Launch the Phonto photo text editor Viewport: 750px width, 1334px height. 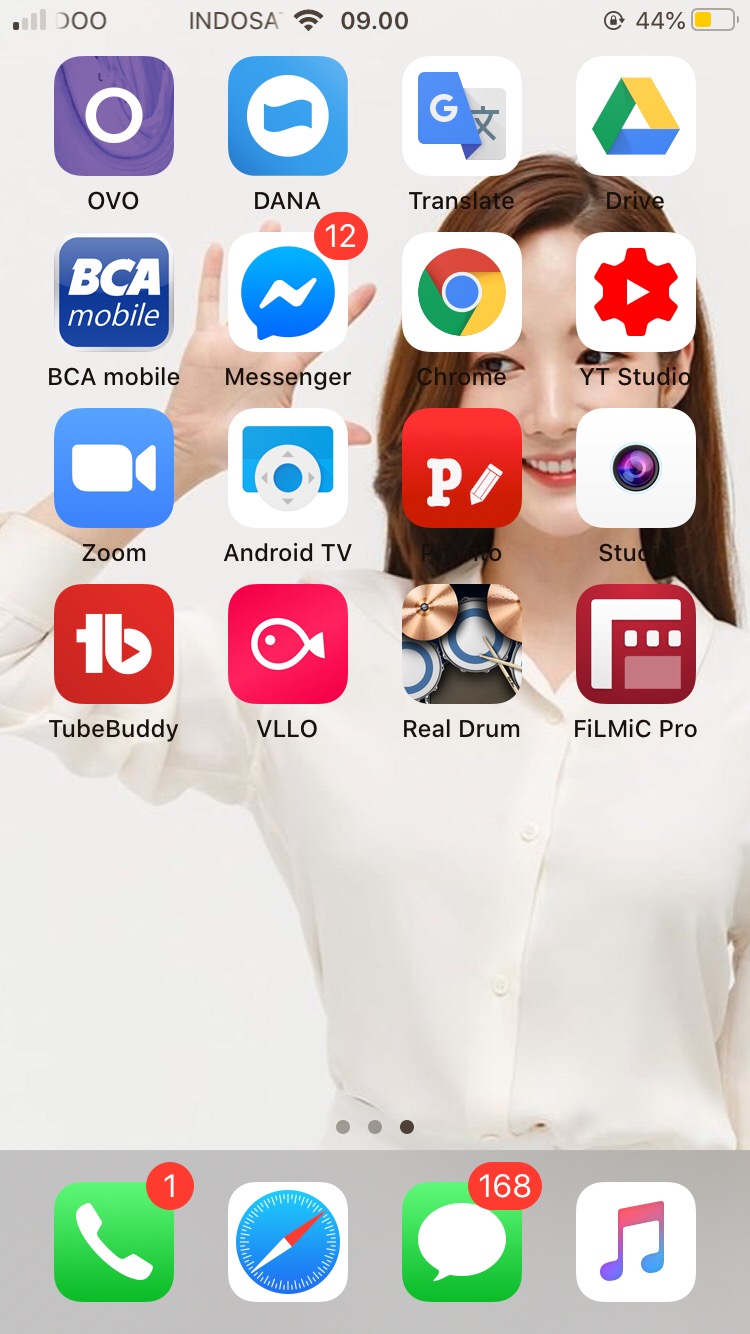(461, 468)
